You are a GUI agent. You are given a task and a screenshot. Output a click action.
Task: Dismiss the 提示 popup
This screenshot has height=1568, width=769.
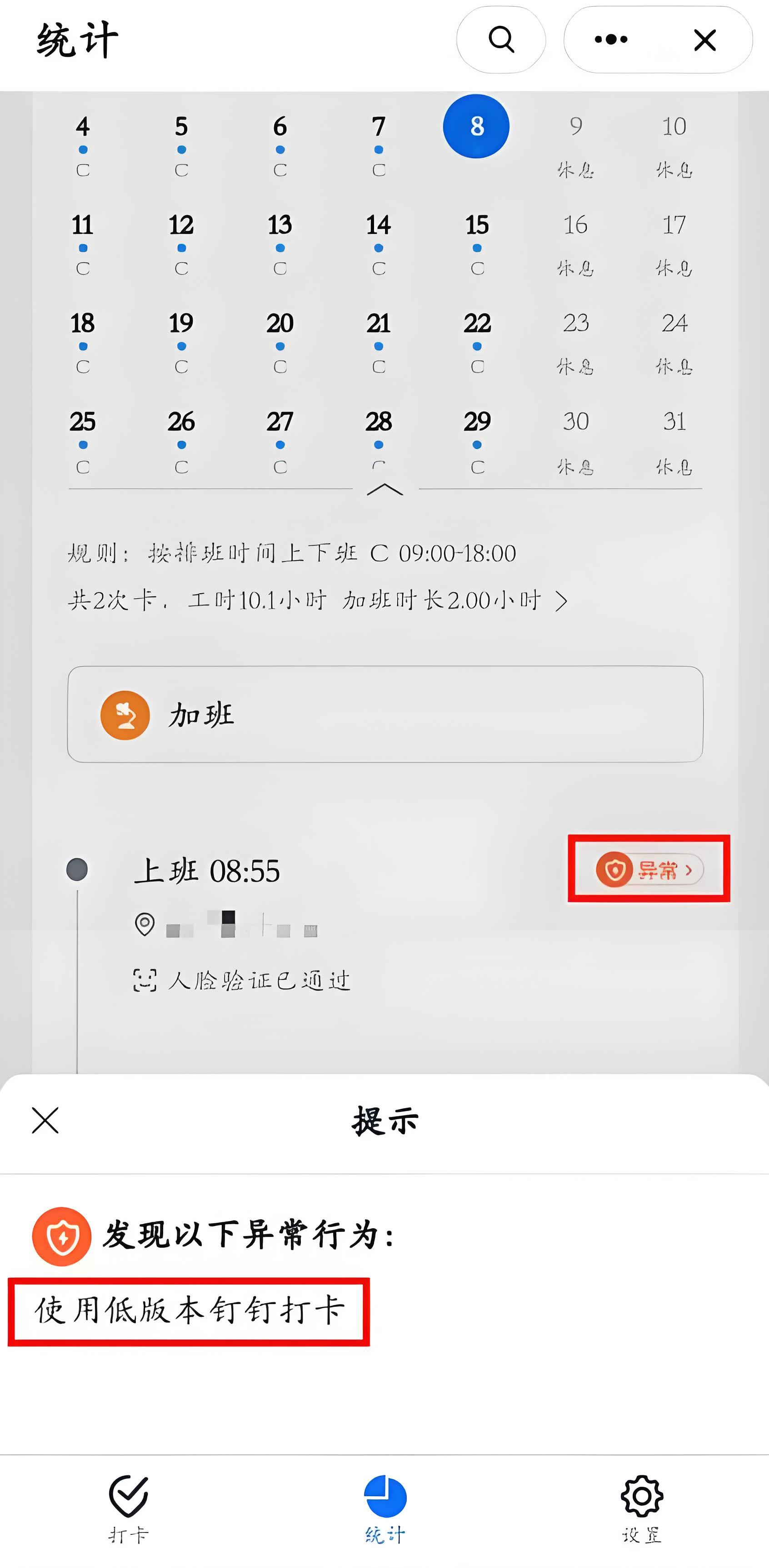45,1121
